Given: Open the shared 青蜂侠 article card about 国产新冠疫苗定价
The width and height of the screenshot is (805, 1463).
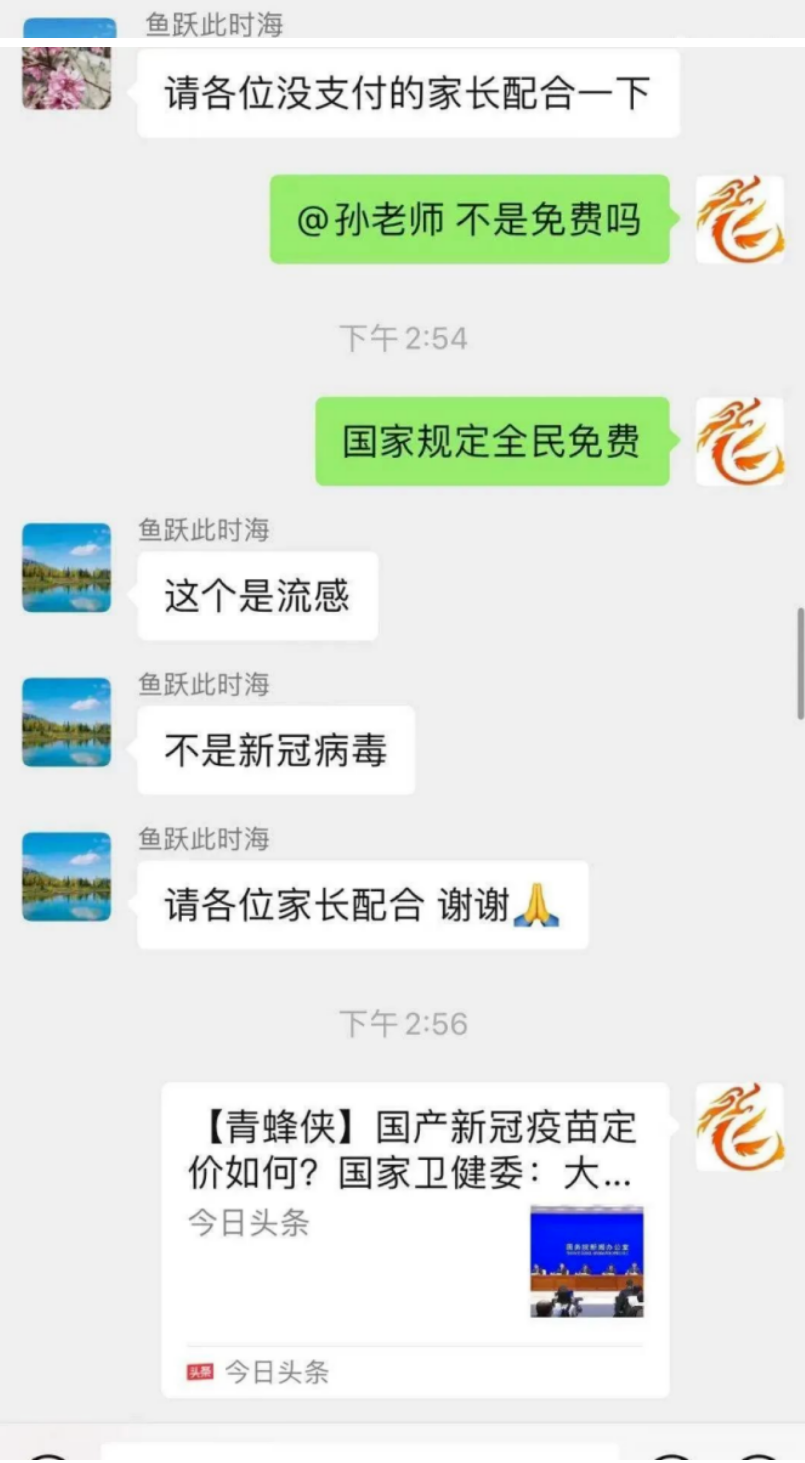Looking at the screenshot, I should coord(414,1238).
